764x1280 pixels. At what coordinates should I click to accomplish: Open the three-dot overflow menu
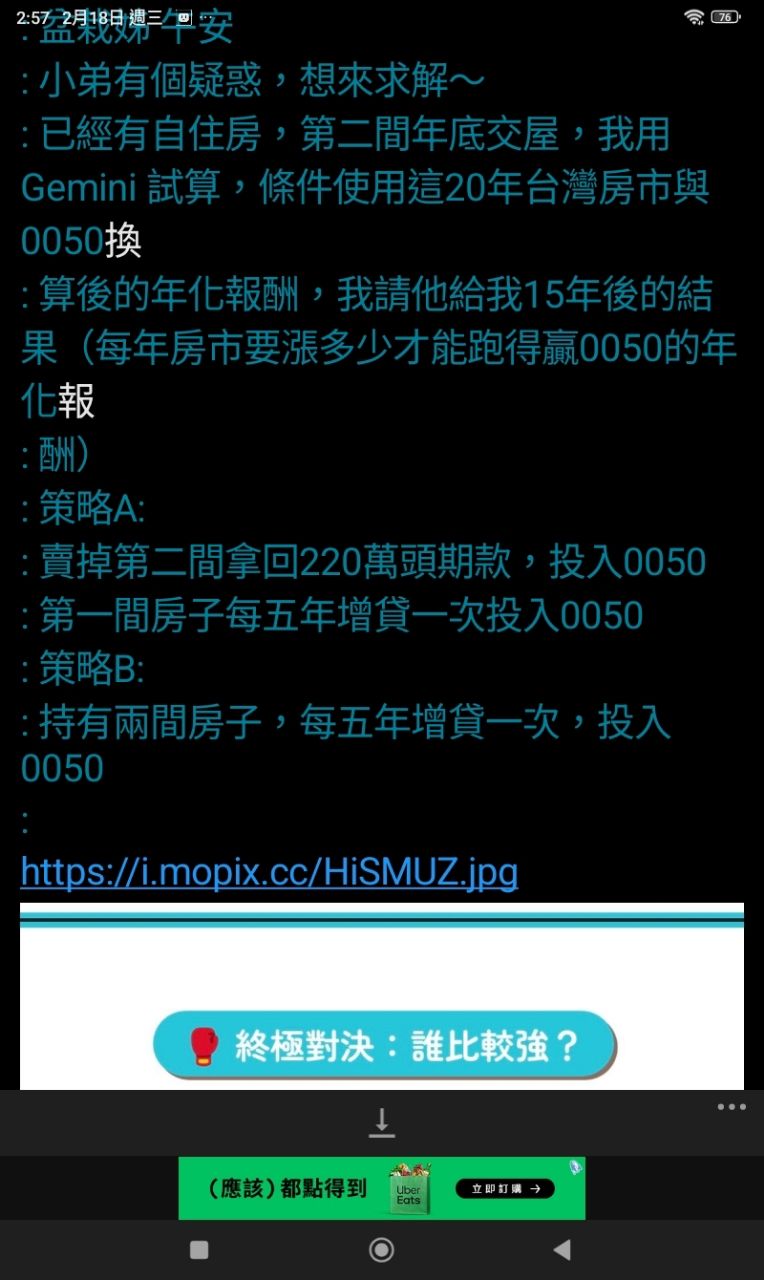point(731,1107)
